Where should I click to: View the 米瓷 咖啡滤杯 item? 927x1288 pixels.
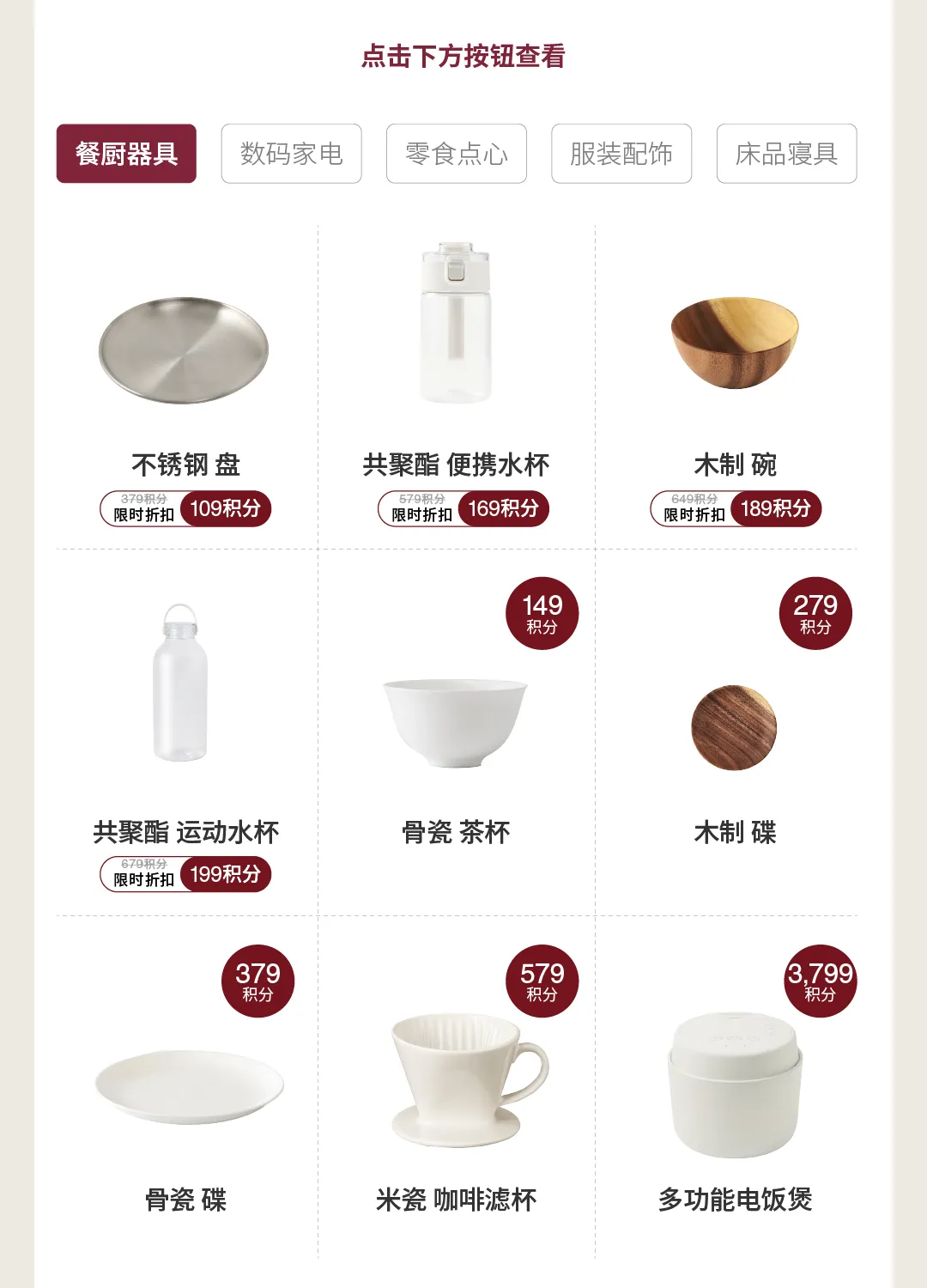(x=456, y=1087)
